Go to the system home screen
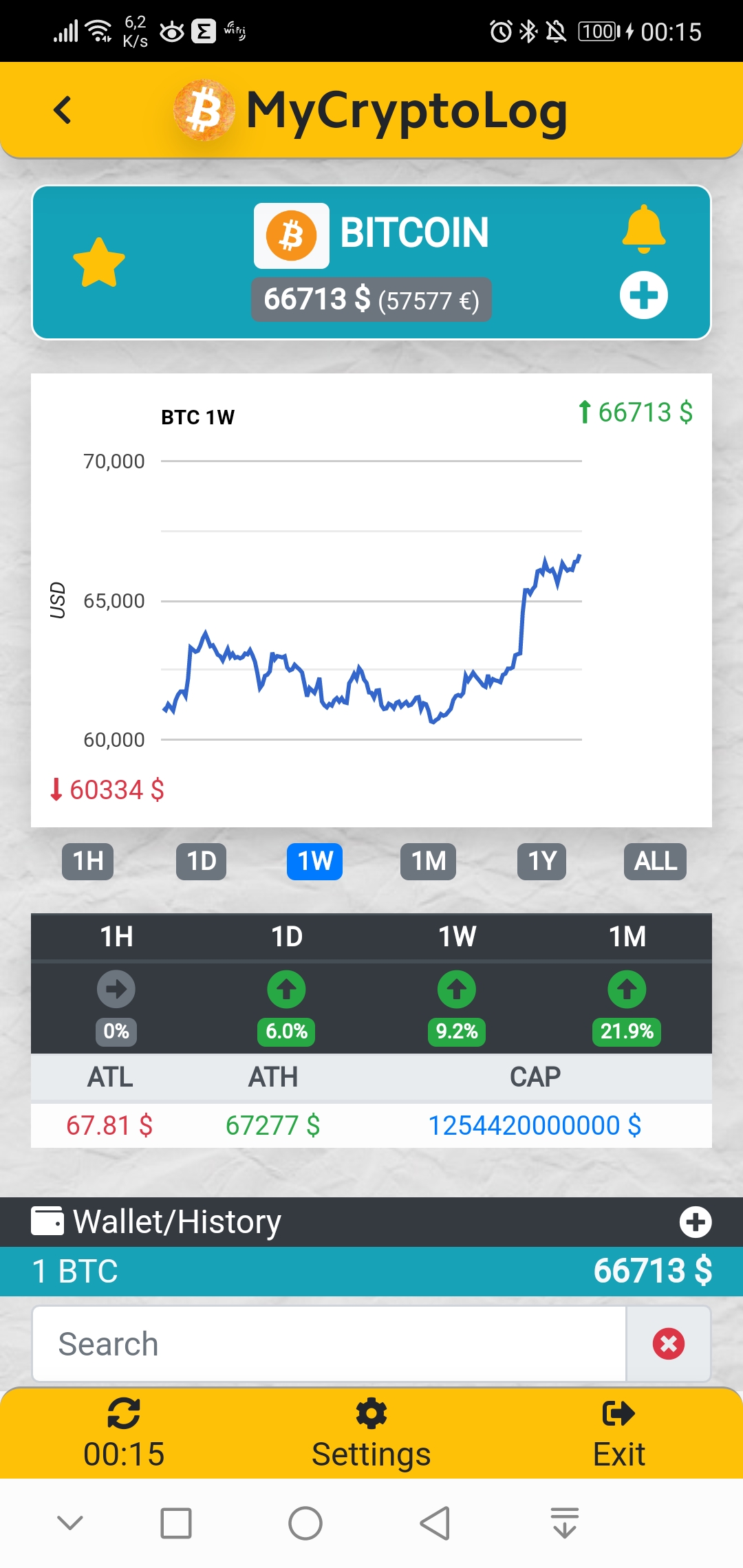 click(x=305, y=1523)
